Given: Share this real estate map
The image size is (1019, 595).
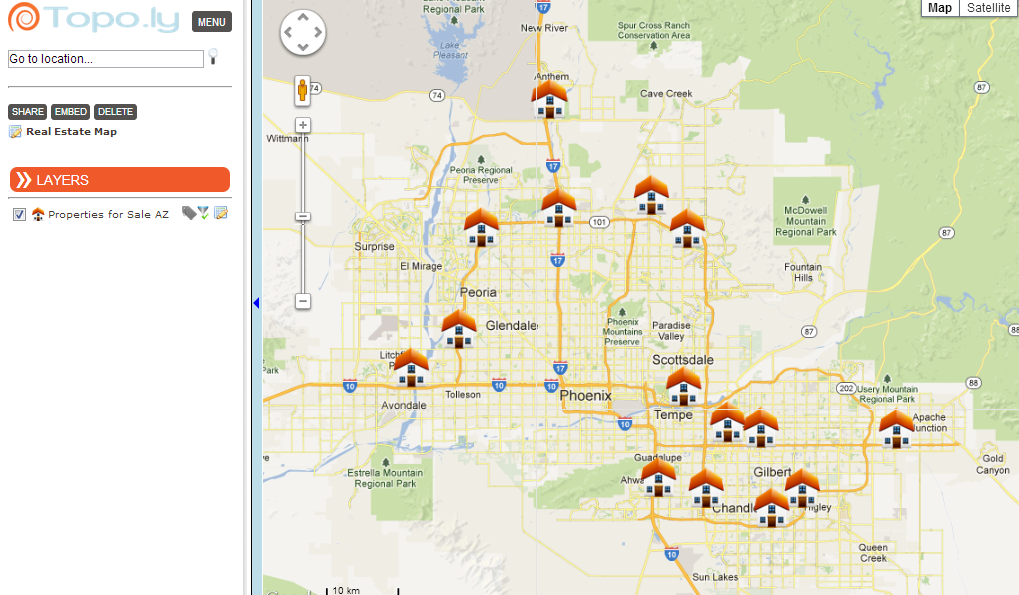Looking at the screenshot, I should 27,112.
